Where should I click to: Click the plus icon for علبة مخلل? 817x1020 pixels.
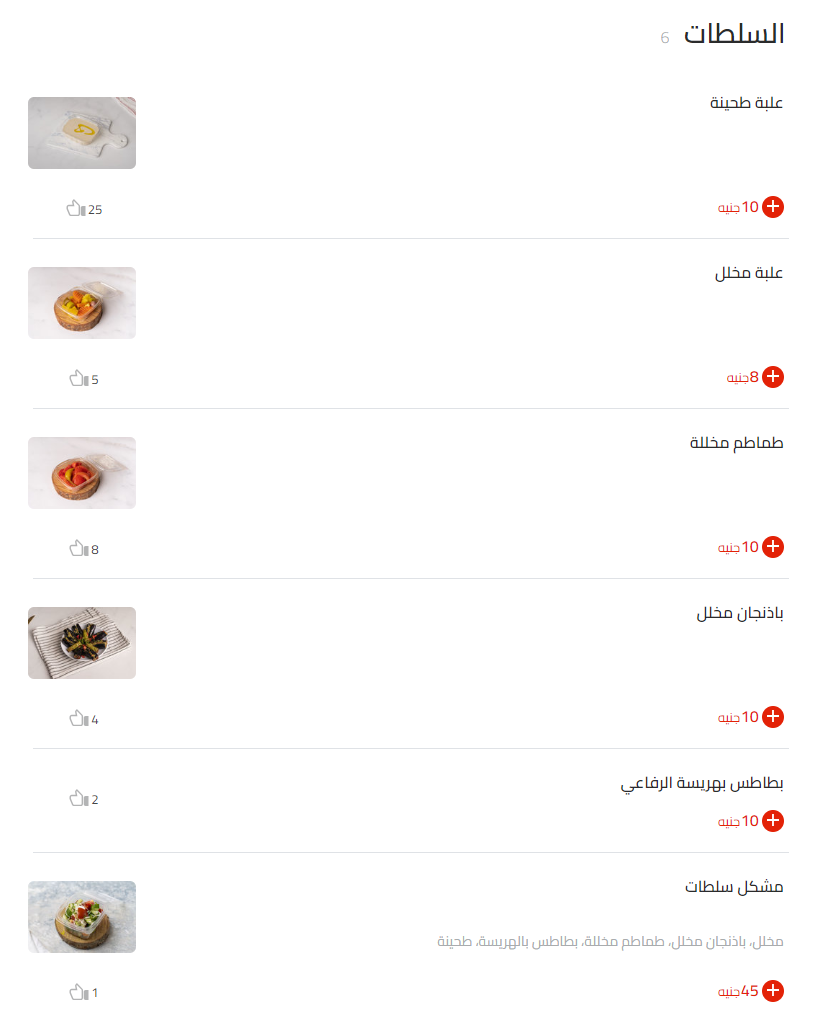click(x=772, y=377)
